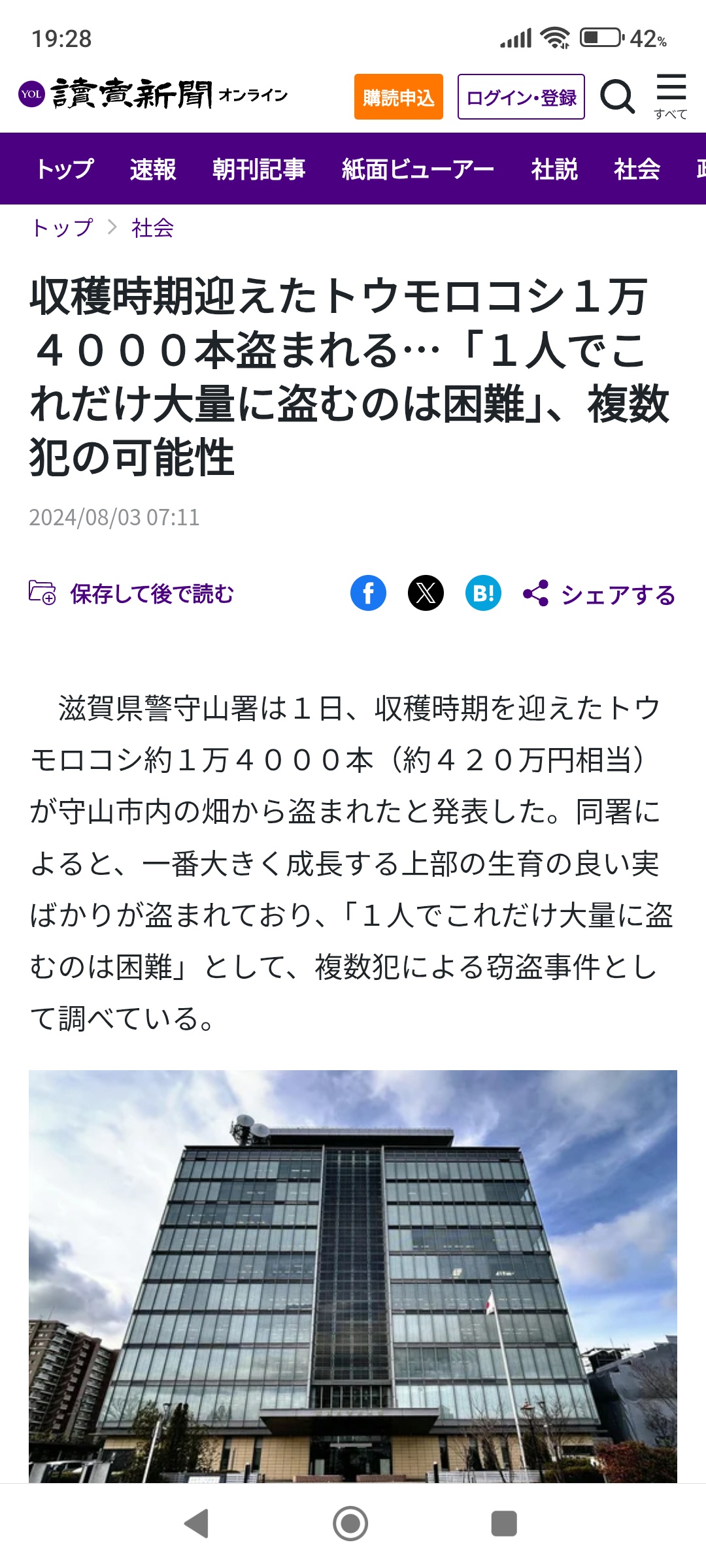Open the すべて hamburger menu
Viewport: 706px width, 1568px height.
pyautogui.click(x=671, y=96)
